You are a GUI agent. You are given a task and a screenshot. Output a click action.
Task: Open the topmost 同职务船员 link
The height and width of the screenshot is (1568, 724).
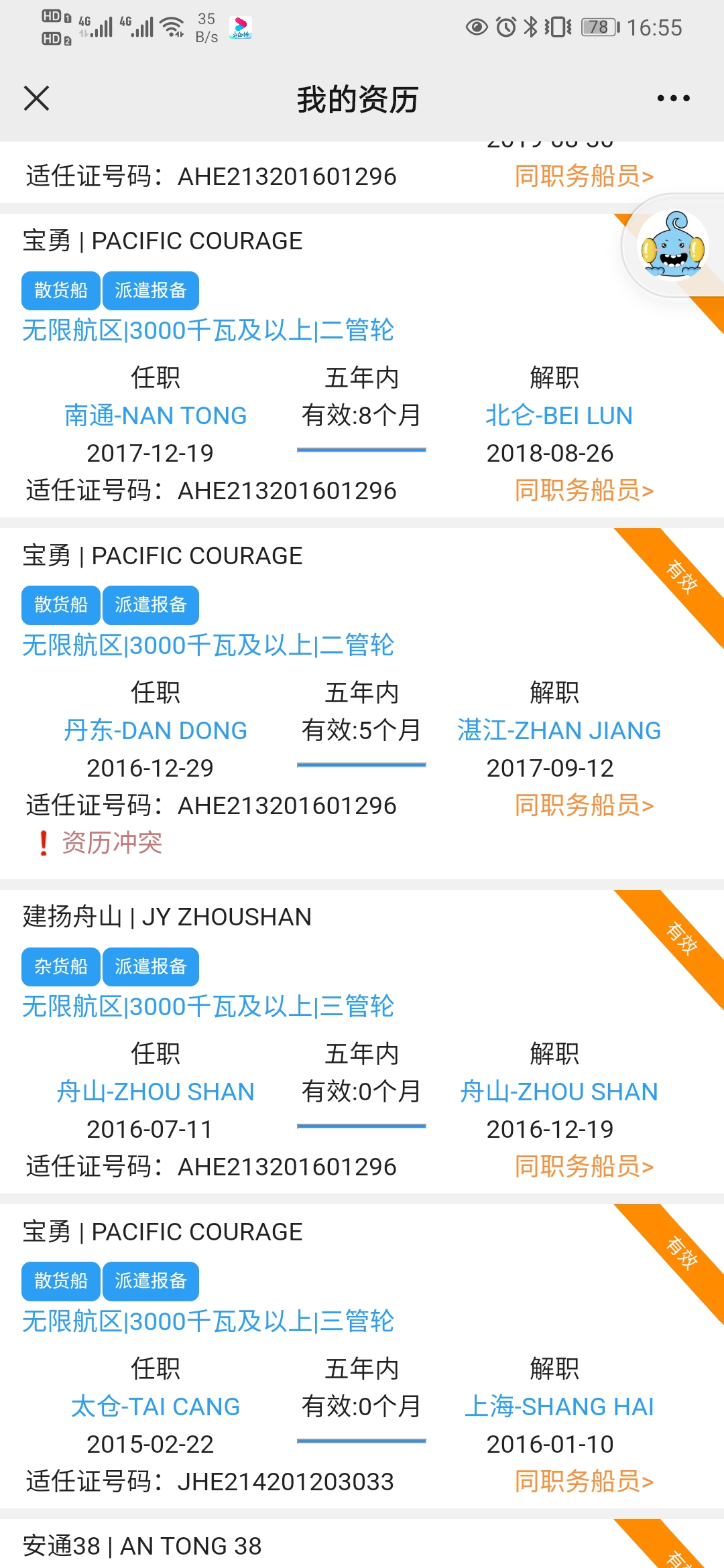click(x=584, y=176)
